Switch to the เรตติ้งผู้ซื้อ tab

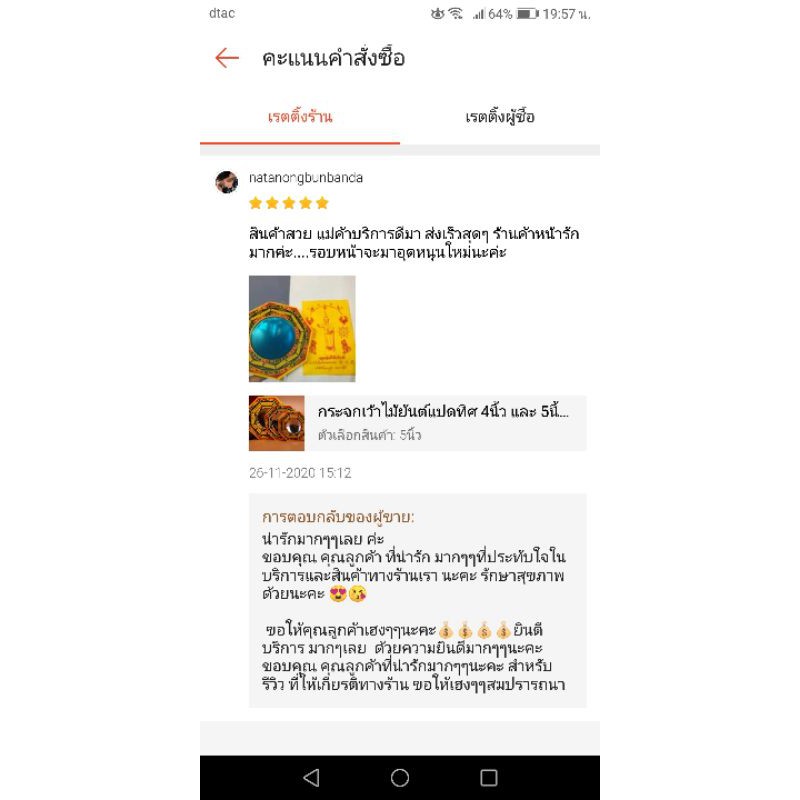(500, 117)
